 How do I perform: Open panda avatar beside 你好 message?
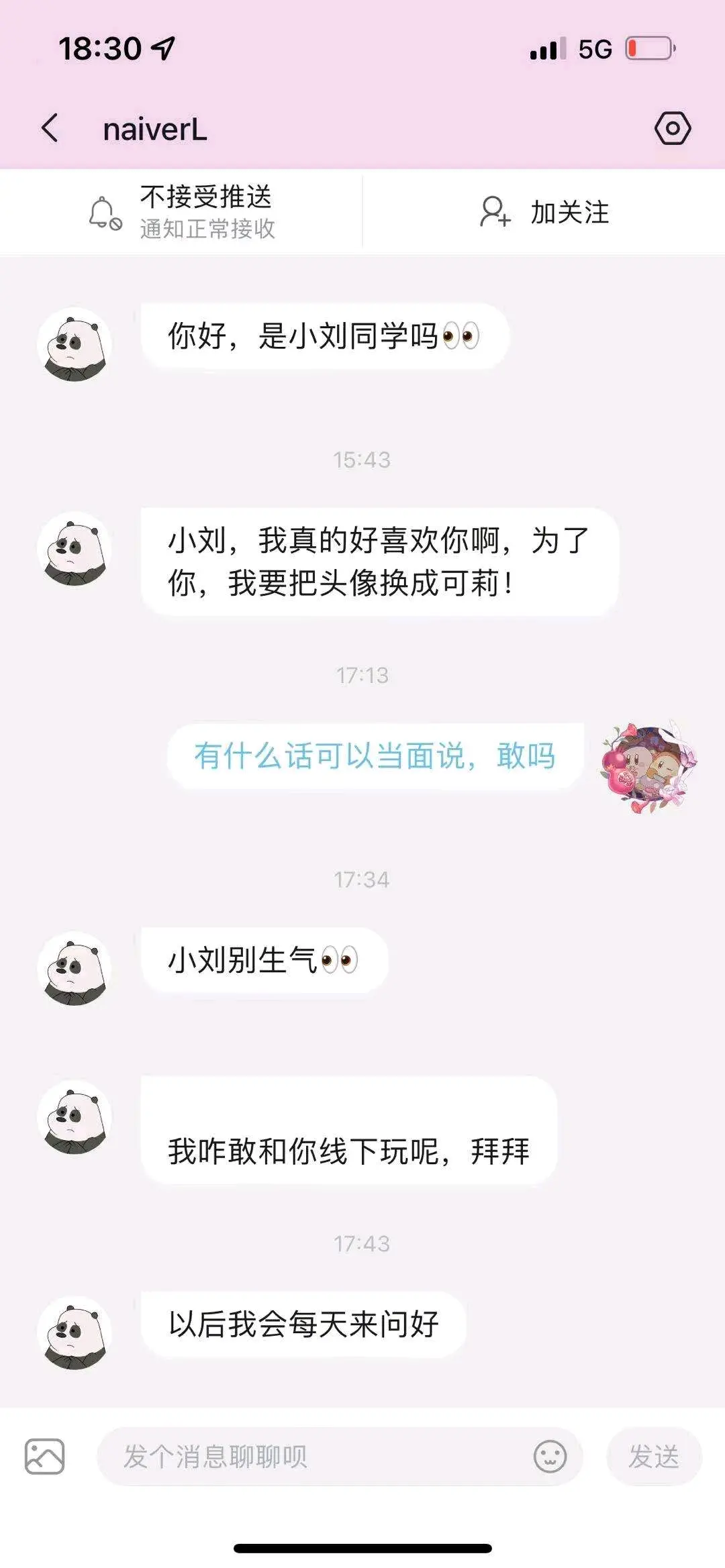74,344
